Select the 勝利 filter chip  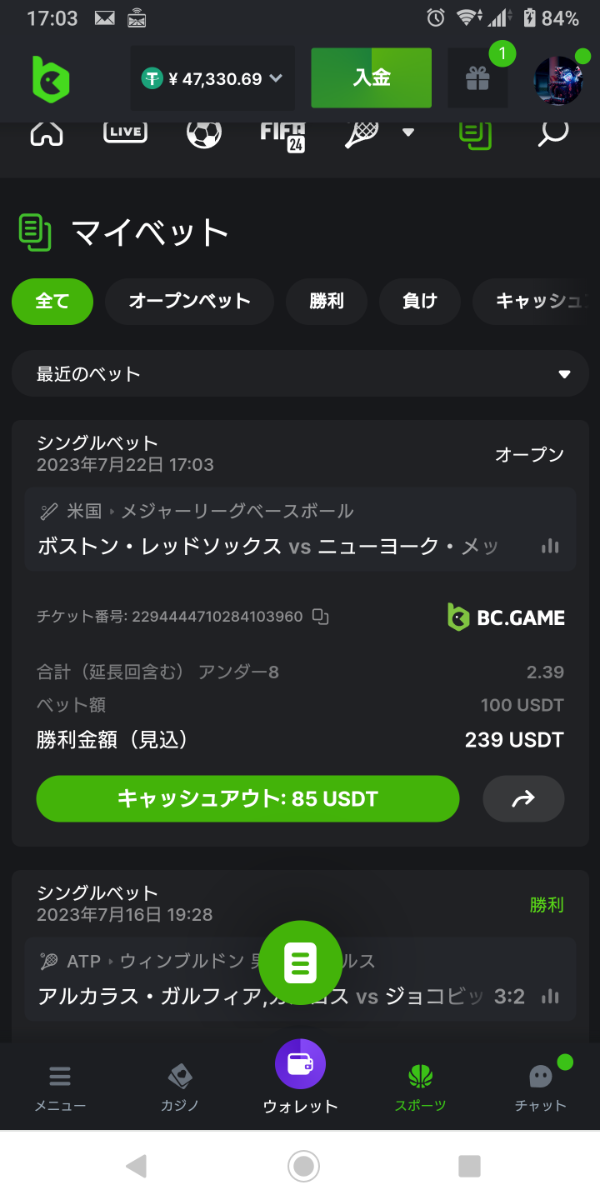[x=326, y=301]
